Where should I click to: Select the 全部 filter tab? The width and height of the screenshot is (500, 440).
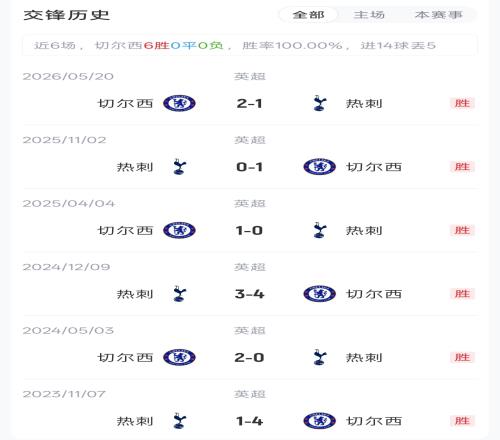pos(308,15)
